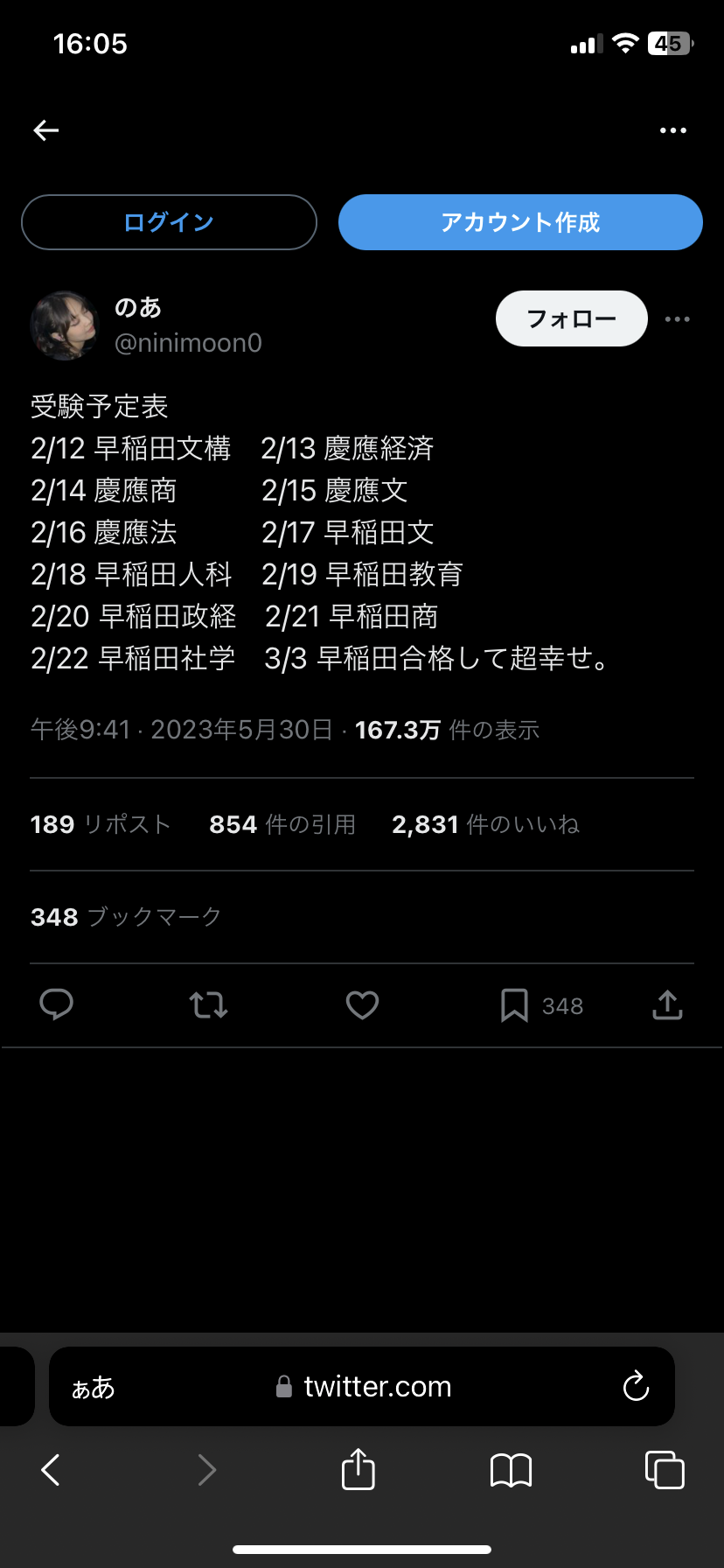Open the post's more options menu
This screenshot has height=1568, width=724.
click(x=677, y=319)
